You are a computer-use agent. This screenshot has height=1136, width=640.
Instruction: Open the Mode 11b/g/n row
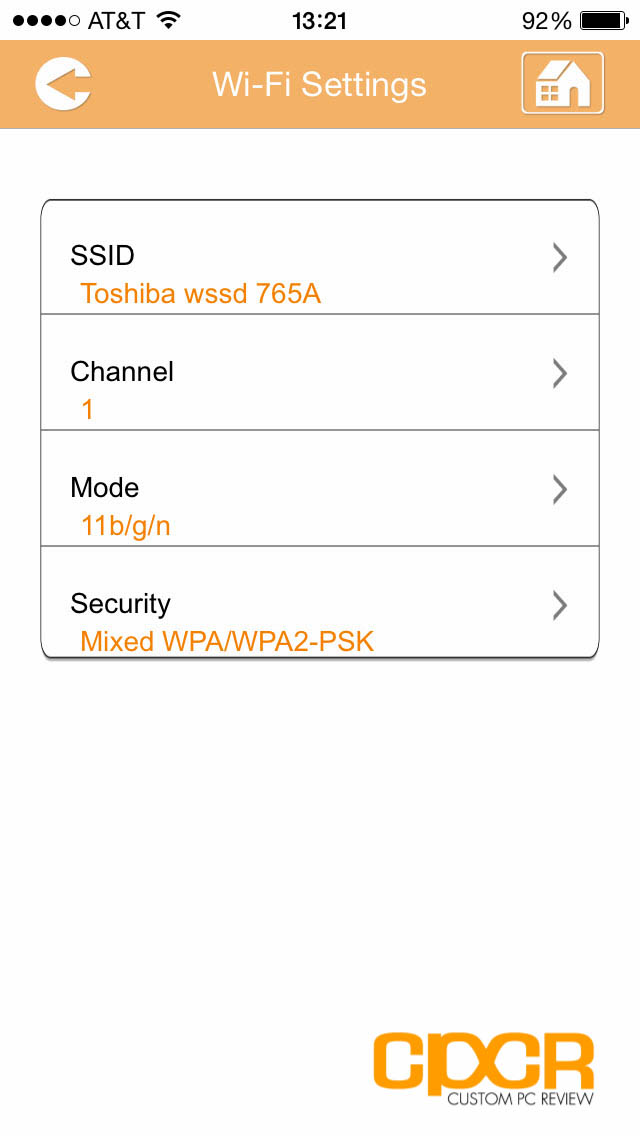click(320, 488)
